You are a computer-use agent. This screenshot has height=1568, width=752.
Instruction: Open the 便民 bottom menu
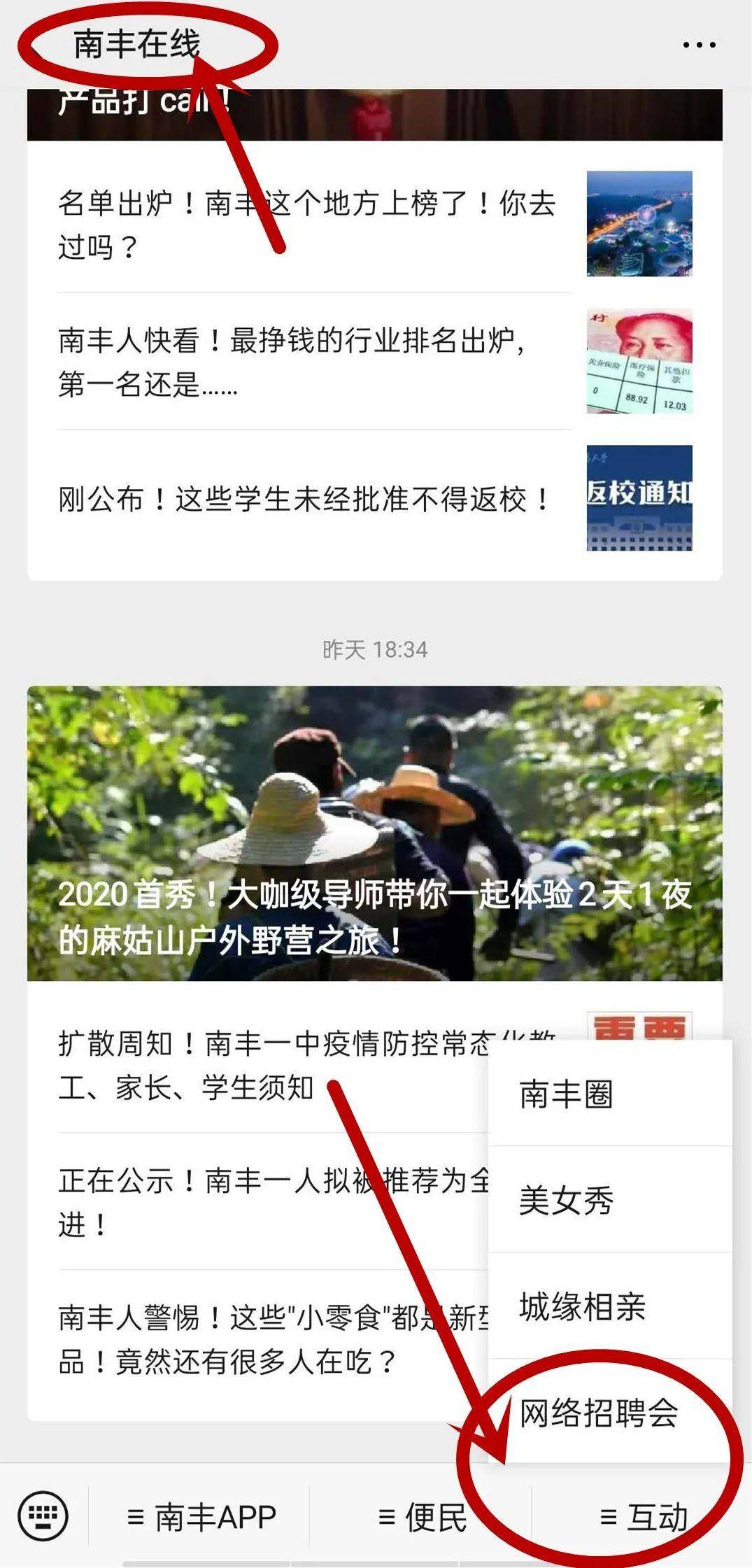pyautogui.click(x=422, y=1517)
